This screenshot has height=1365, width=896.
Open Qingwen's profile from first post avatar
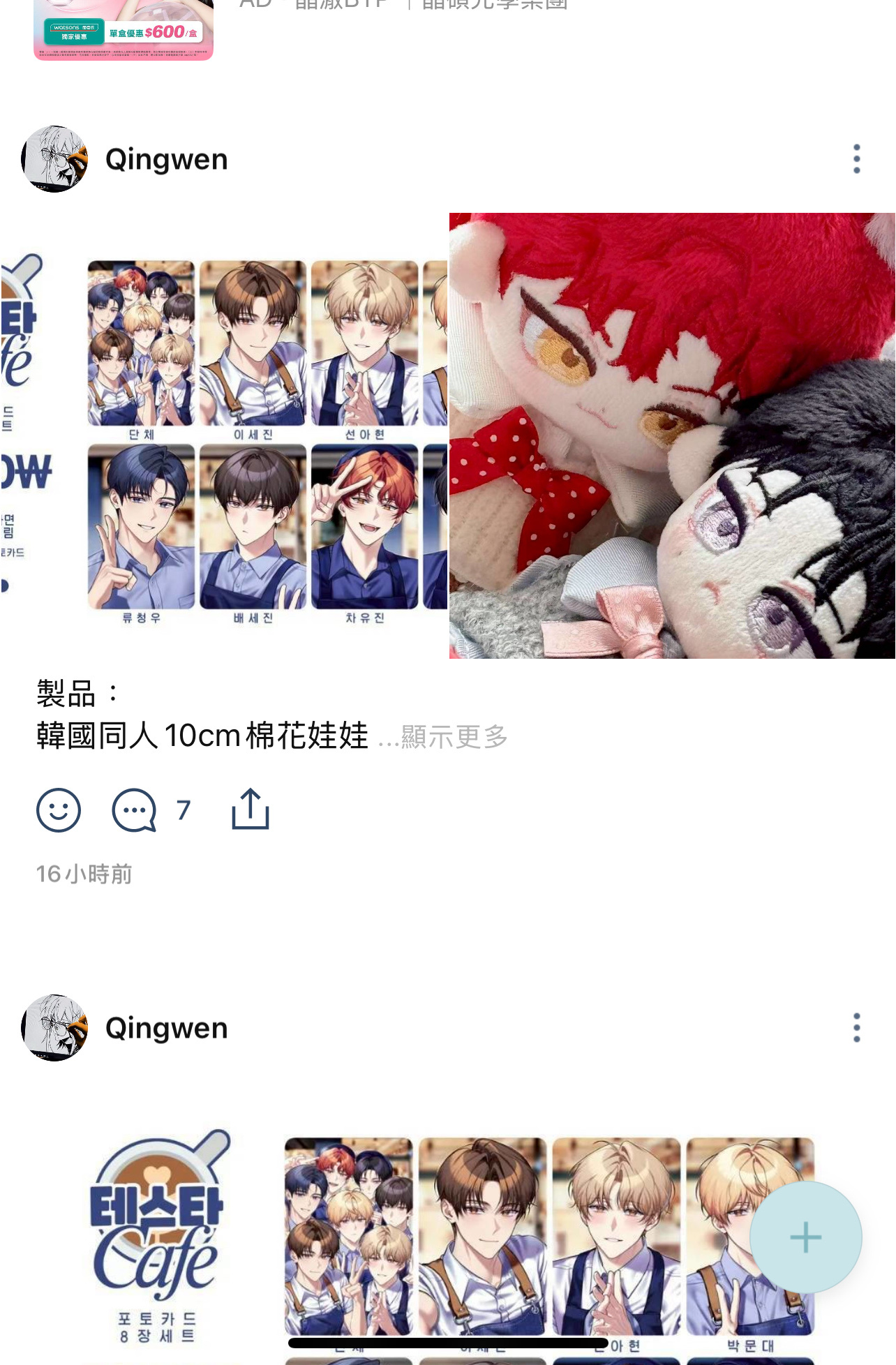[54, 159]
